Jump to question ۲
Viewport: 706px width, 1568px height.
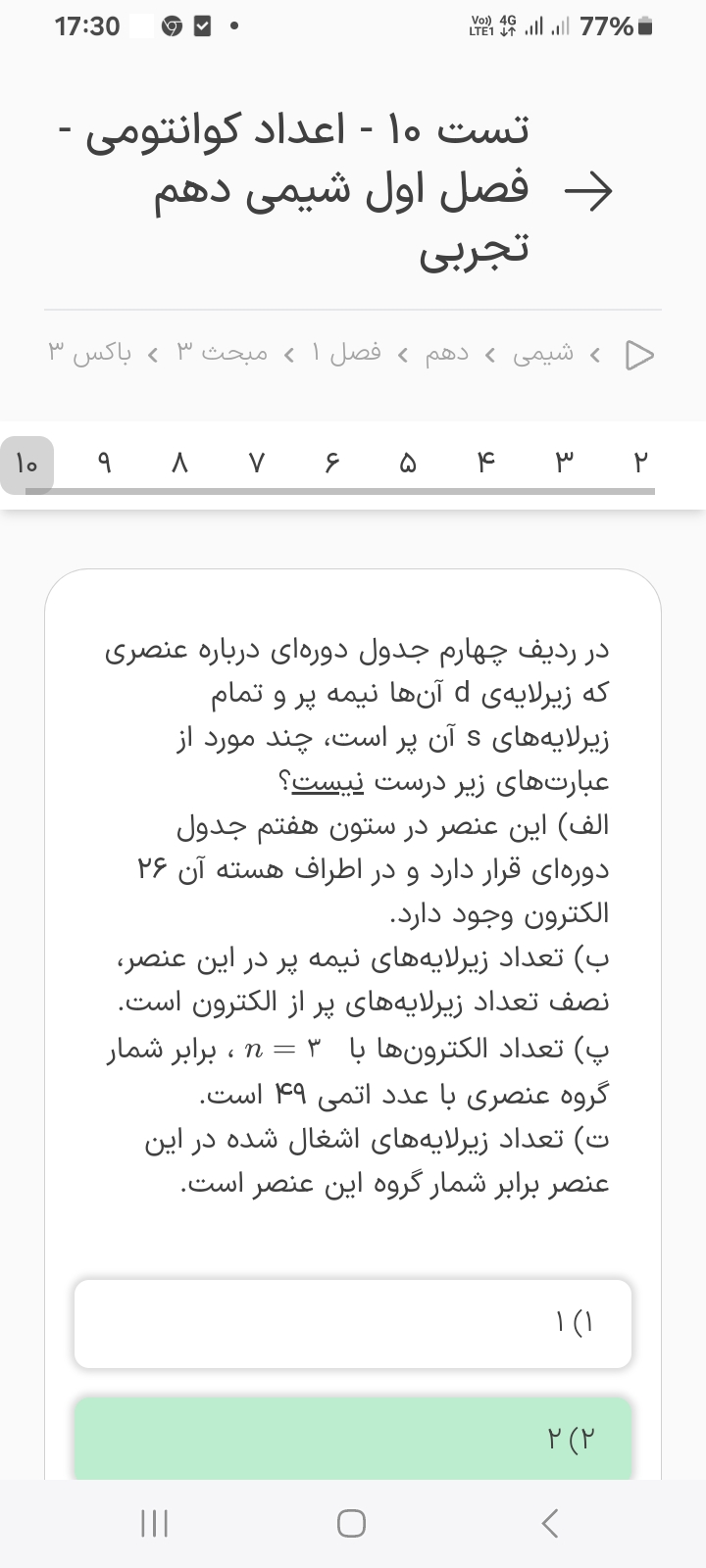pyautogui.click(x=640, y=463)
